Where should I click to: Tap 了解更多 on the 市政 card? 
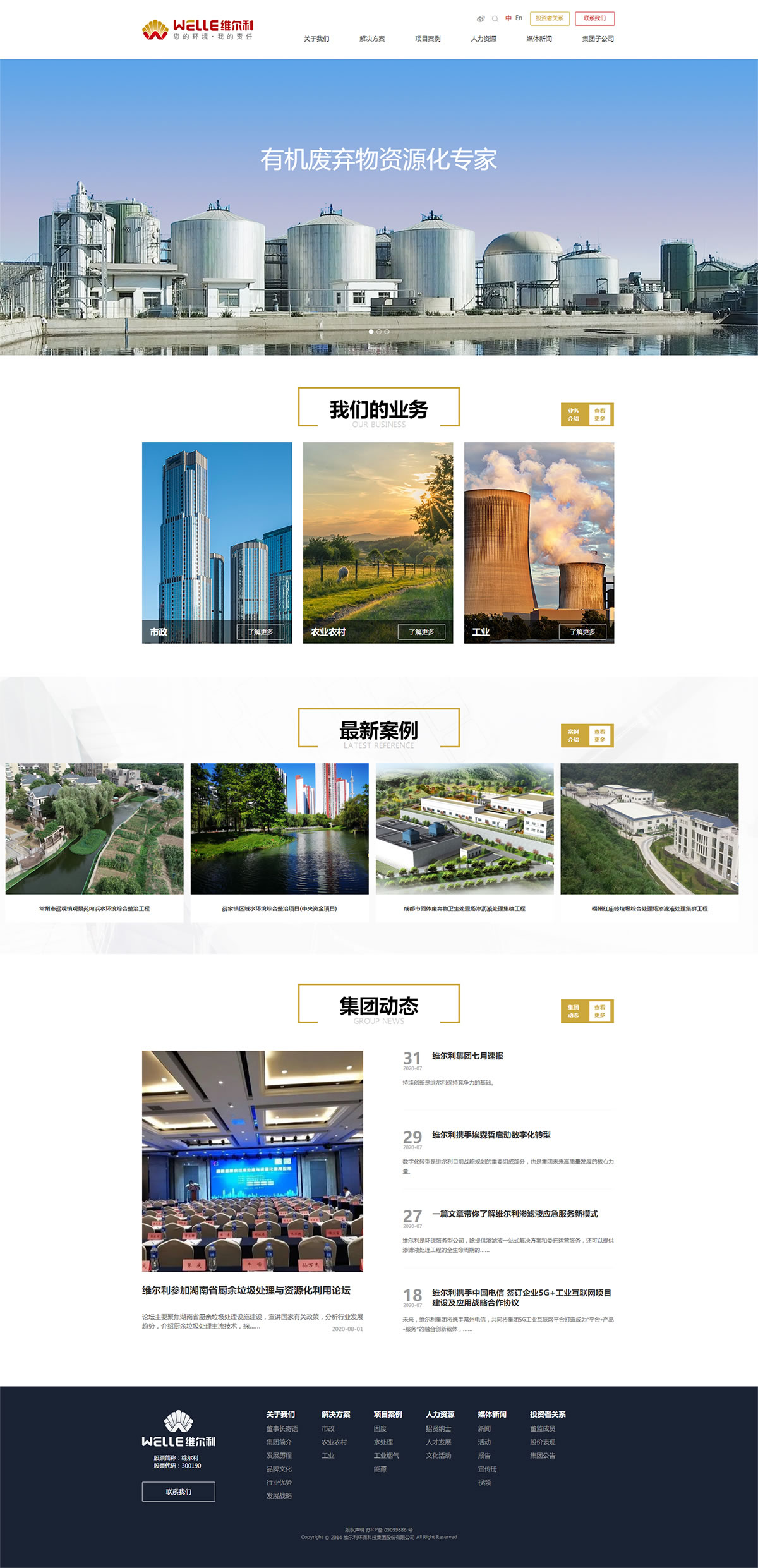click(260, 632)
